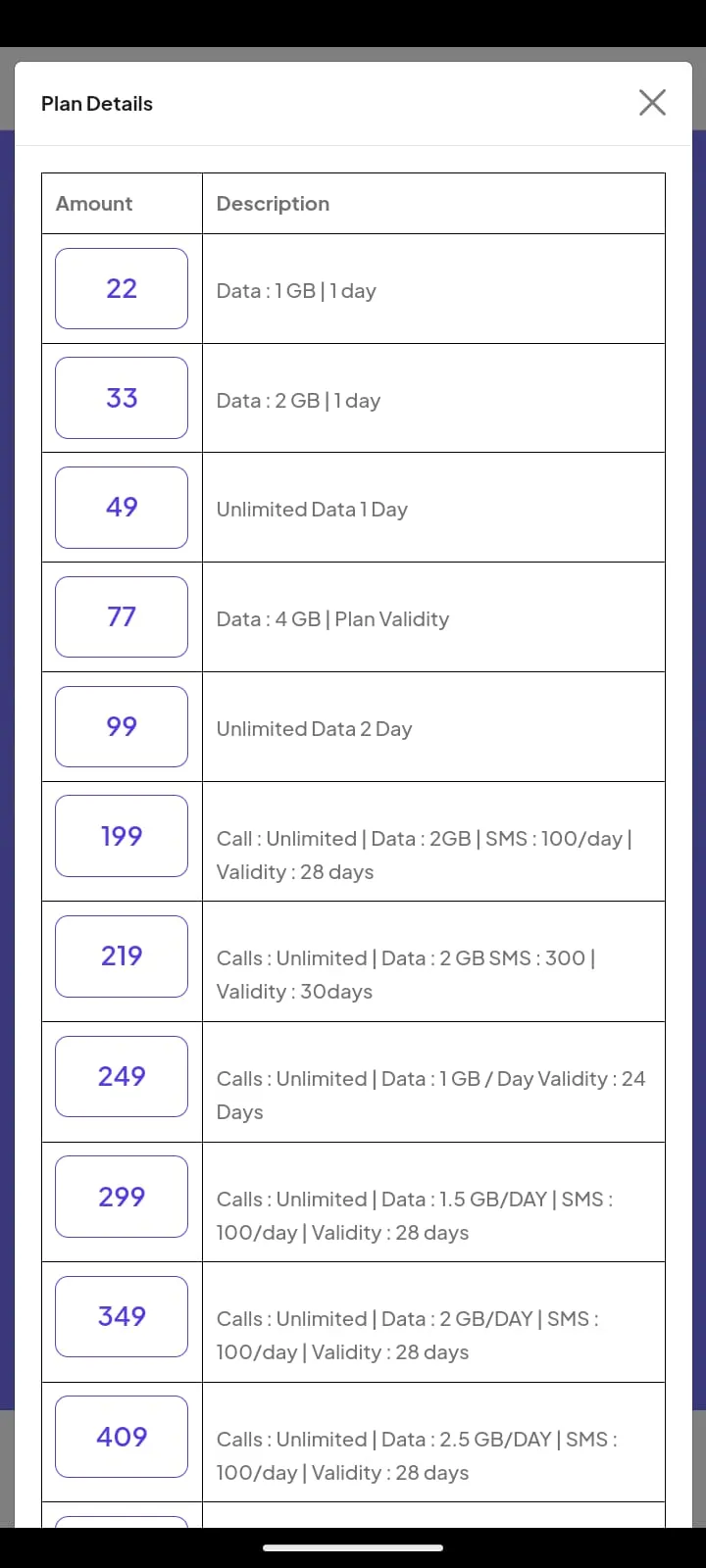This screenshot has height=1568, width=706.
Task: Choose the 199 plan with 28 days validity
Action: coord(122,836)
